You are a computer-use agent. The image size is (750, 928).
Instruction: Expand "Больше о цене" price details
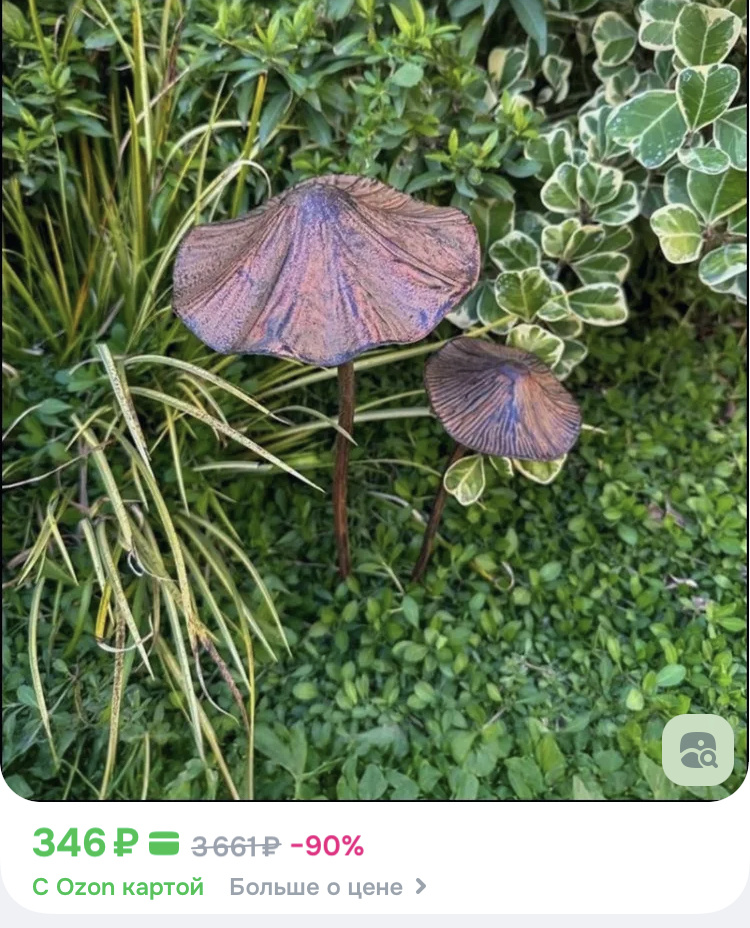point(328,887)
